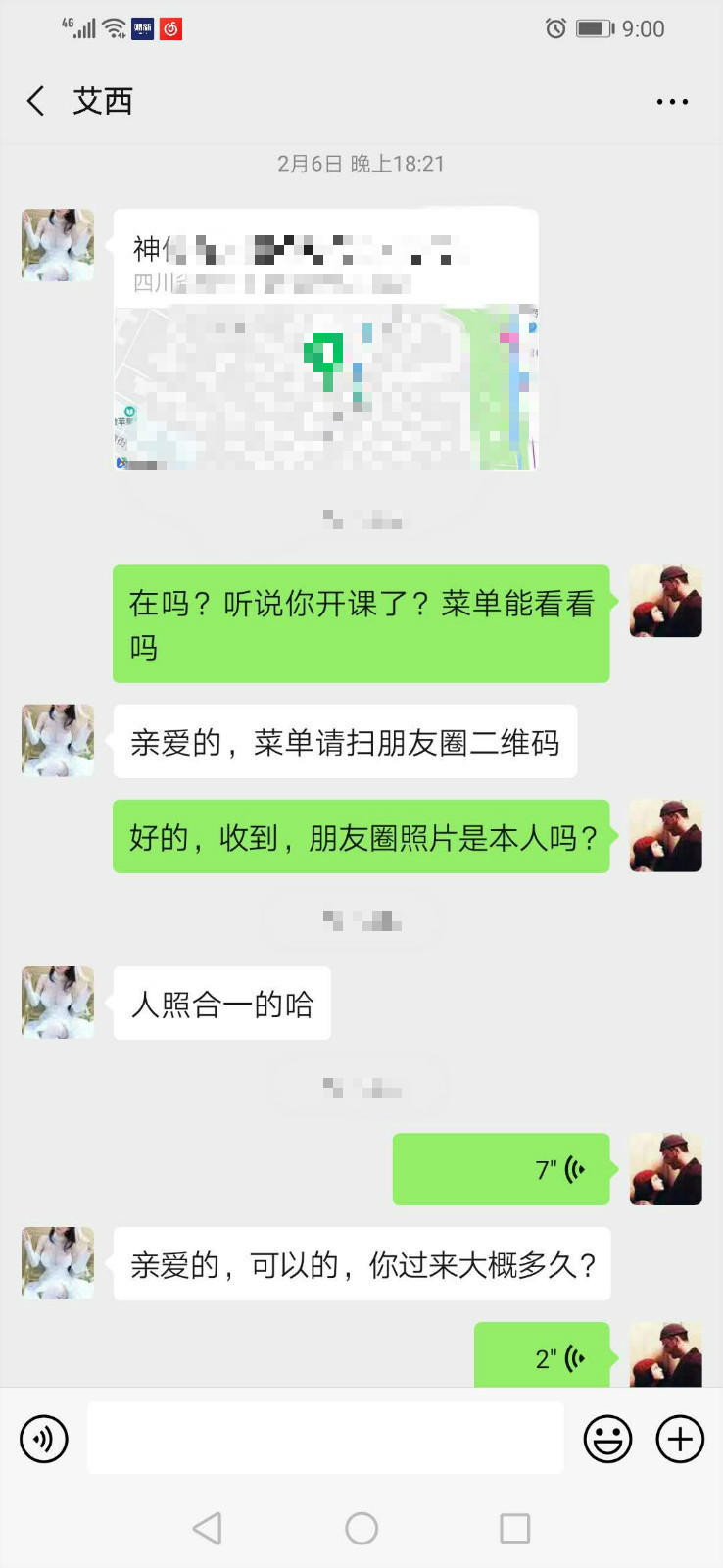Screen dimensions: 723x1568
Task: Open system recent apps
Action: pos(514,1528)
